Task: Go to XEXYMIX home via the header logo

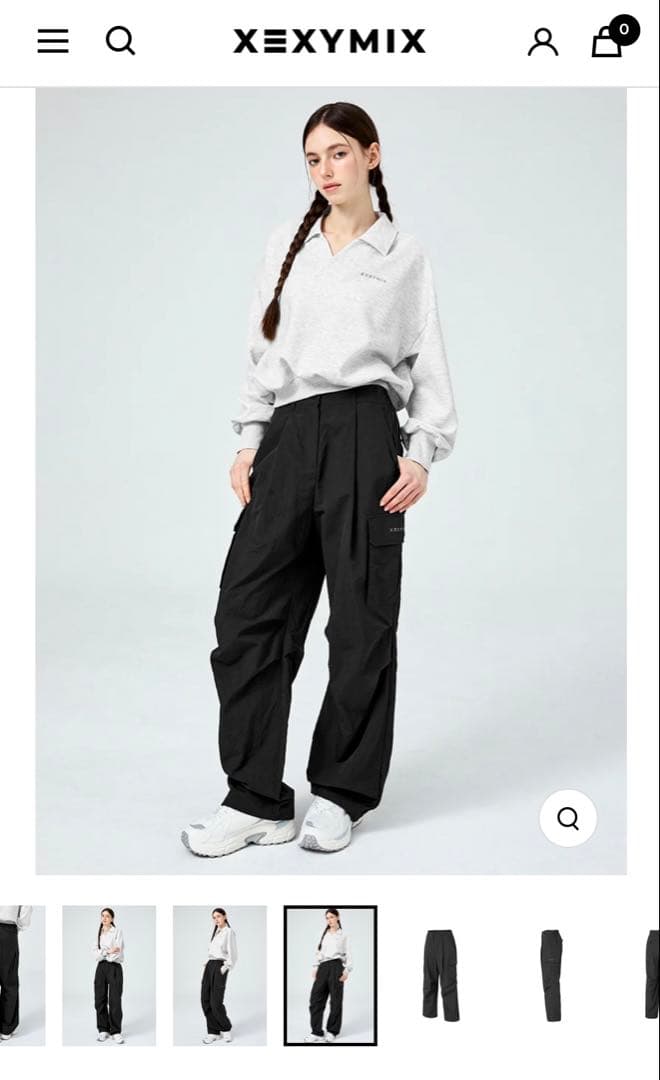Action: 329,41
